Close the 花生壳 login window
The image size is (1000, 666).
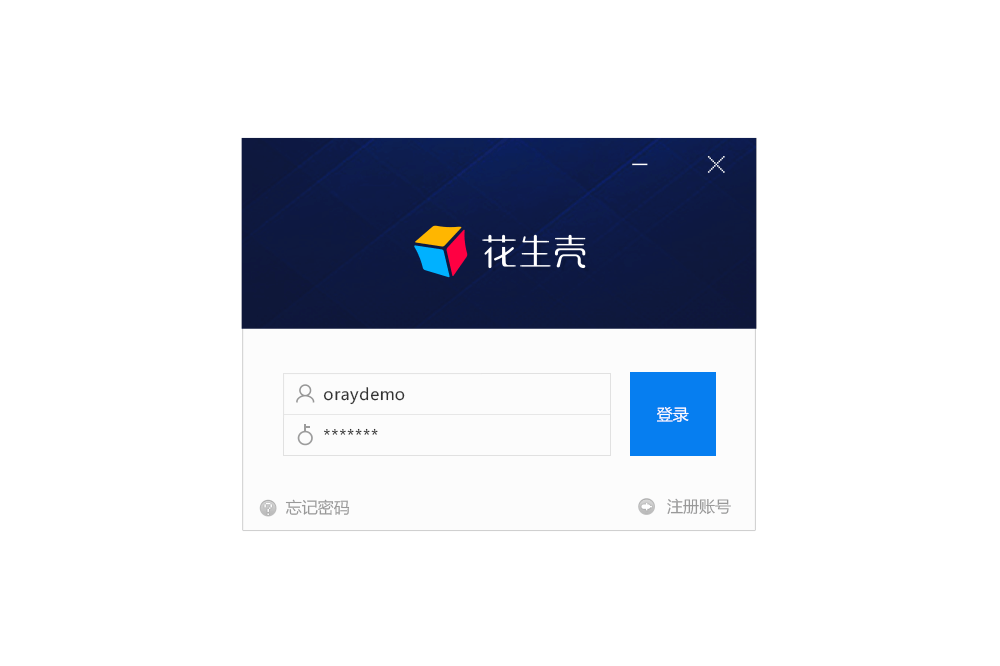pos(716,165)
